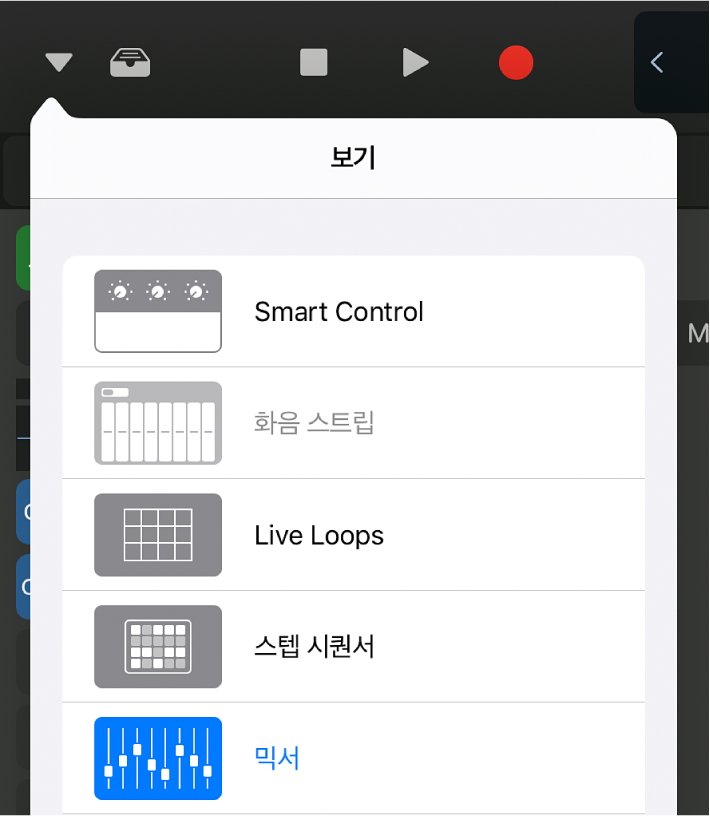This screenshot has height=817, width=710.
Task: Choose the 믹서 view
Action: tap(353, 758)
